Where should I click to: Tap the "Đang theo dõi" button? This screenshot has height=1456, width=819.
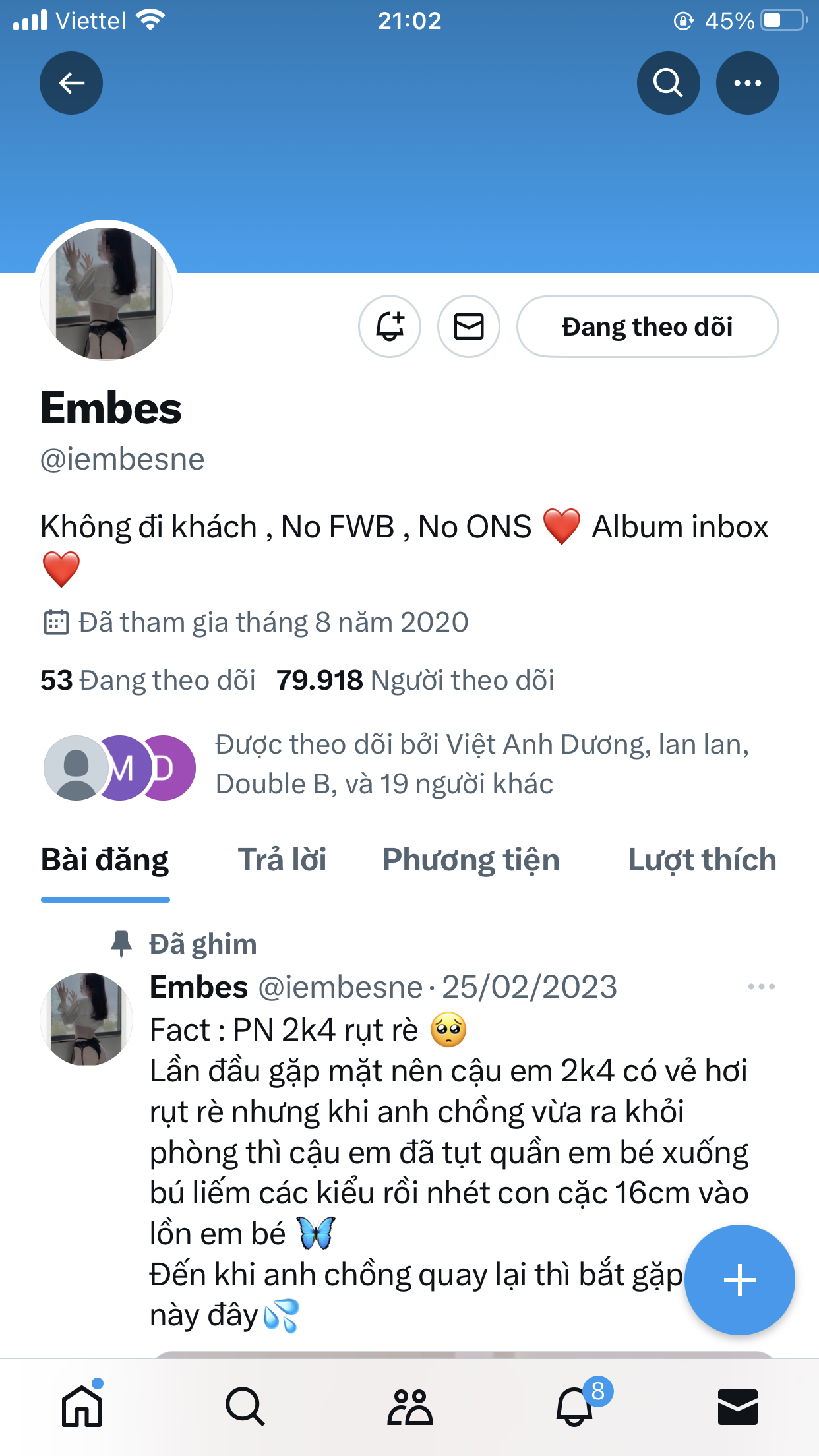647,326
